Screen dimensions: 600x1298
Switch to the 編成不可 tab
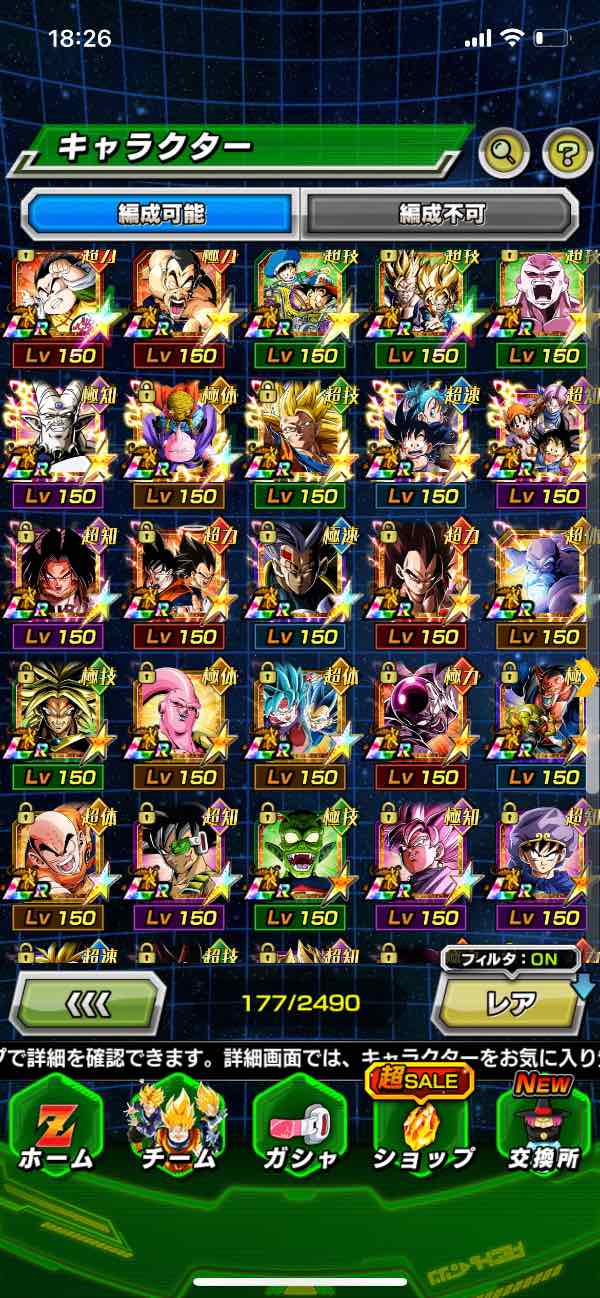[440, 212]
